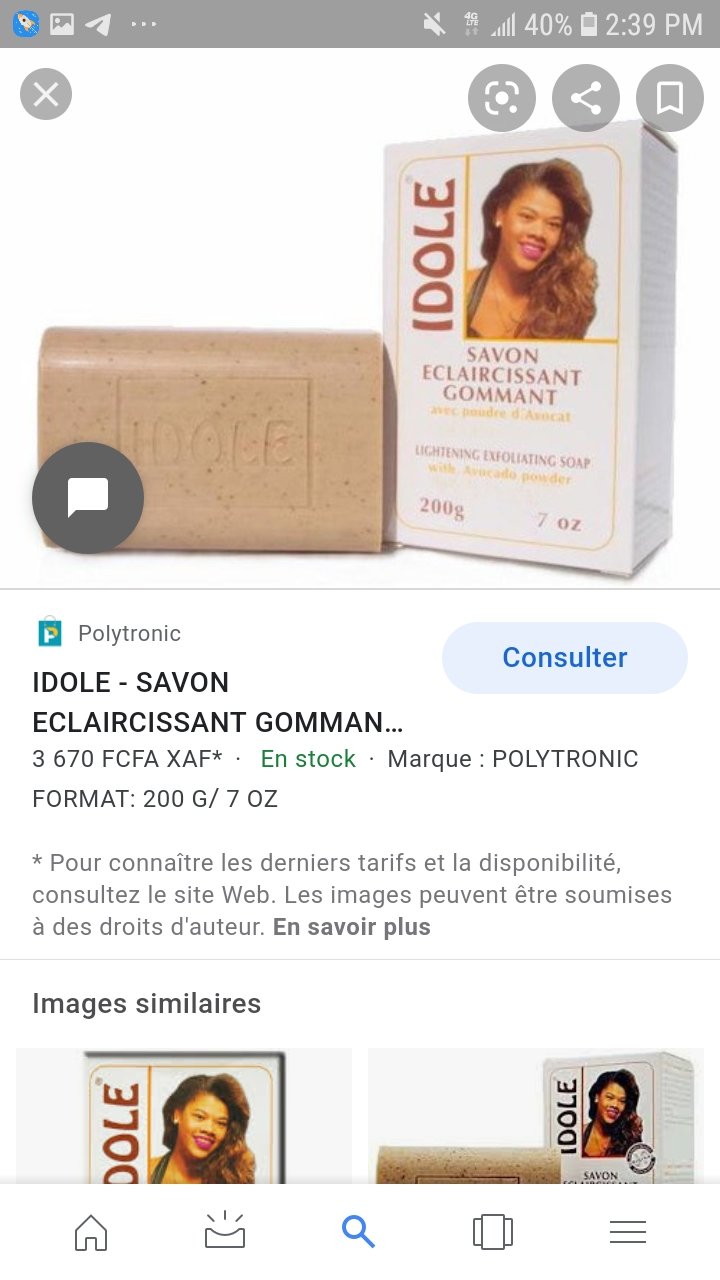Open the first similar image of the IDOLE box
This screenshot has height=1280, width=720.
pyautogui.click(x=184, y=1115)
